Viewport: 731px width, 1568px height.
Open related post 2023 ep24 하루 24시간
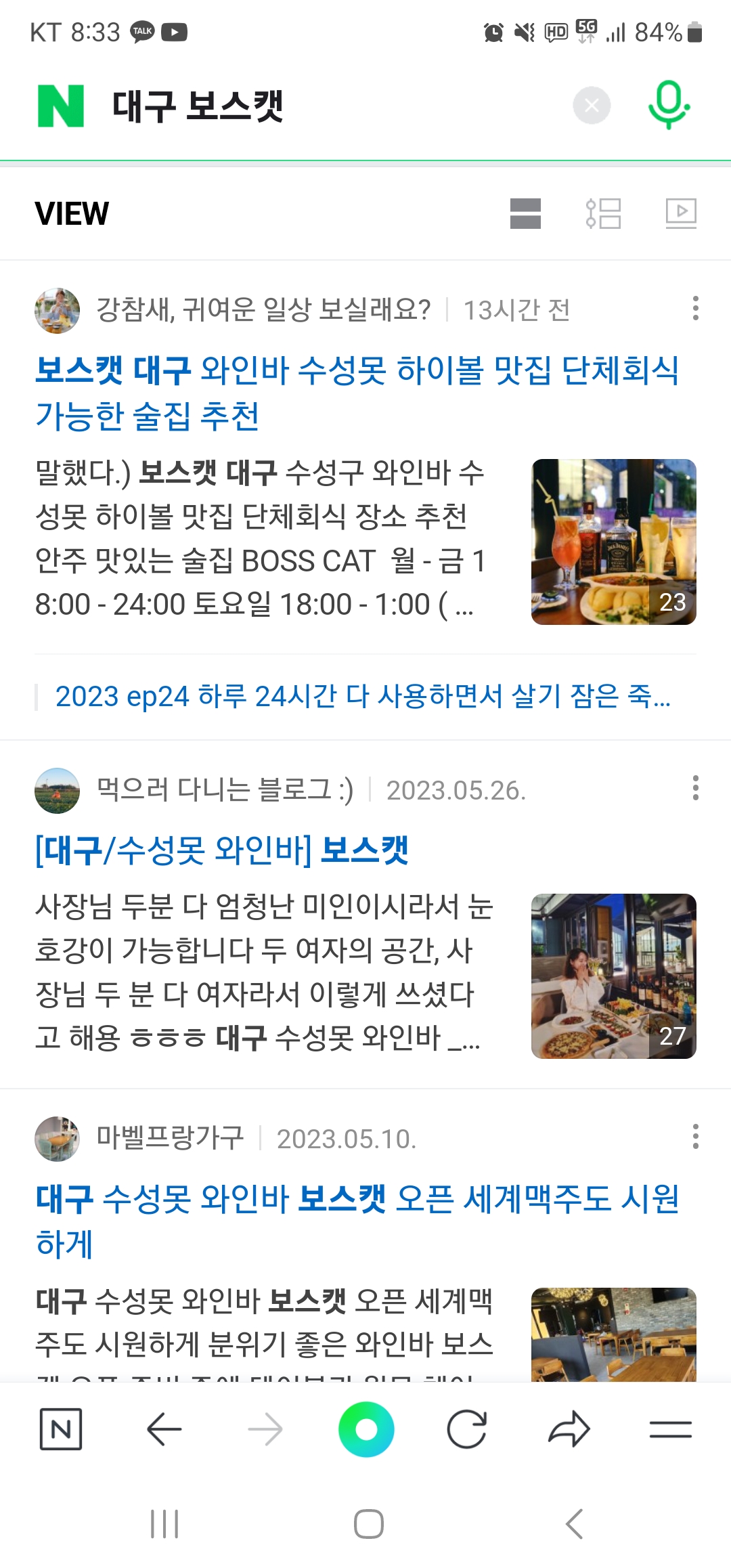pos(363,696)
